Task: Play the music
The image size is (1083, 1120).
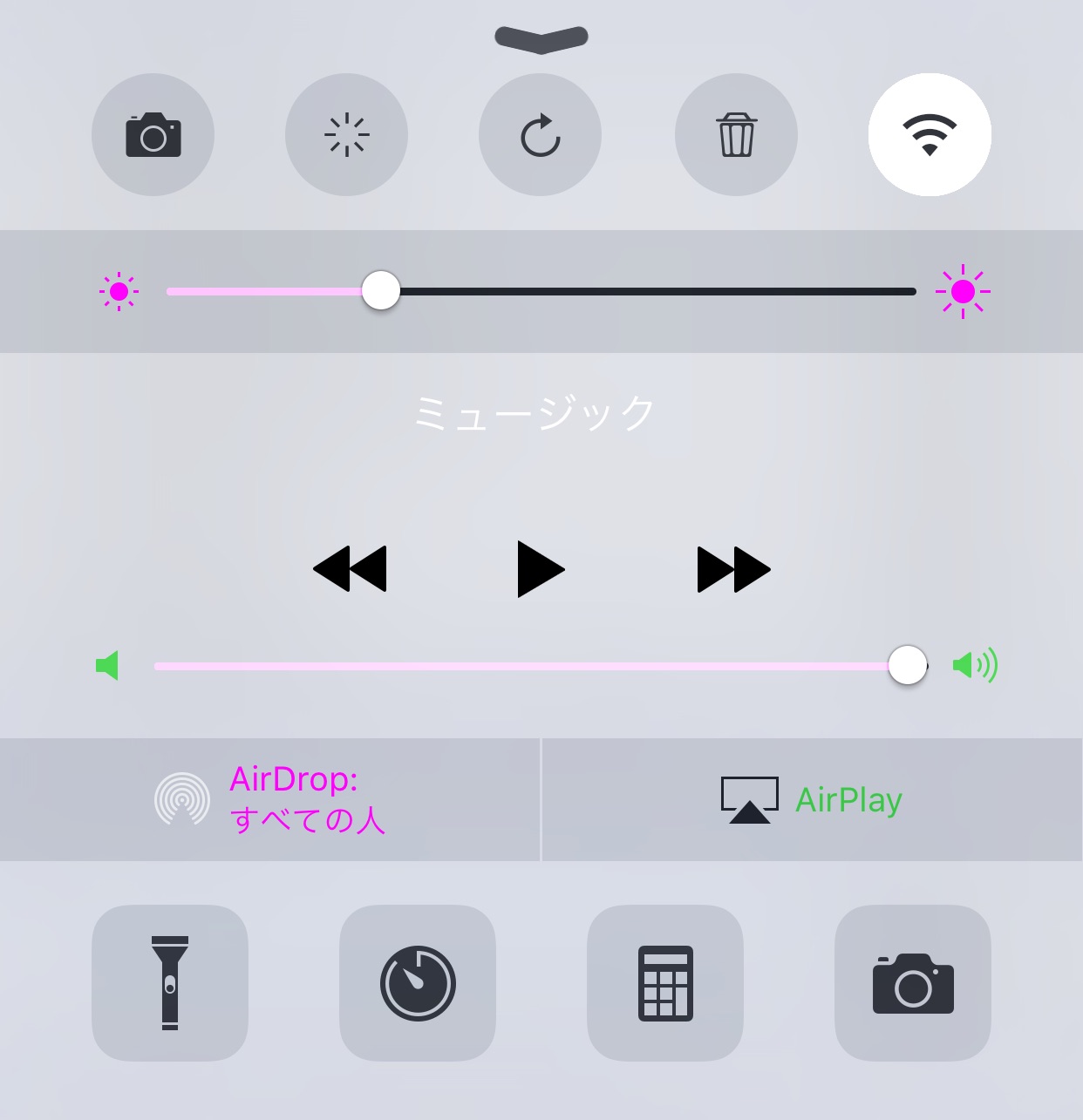Action: pos(541,569)
